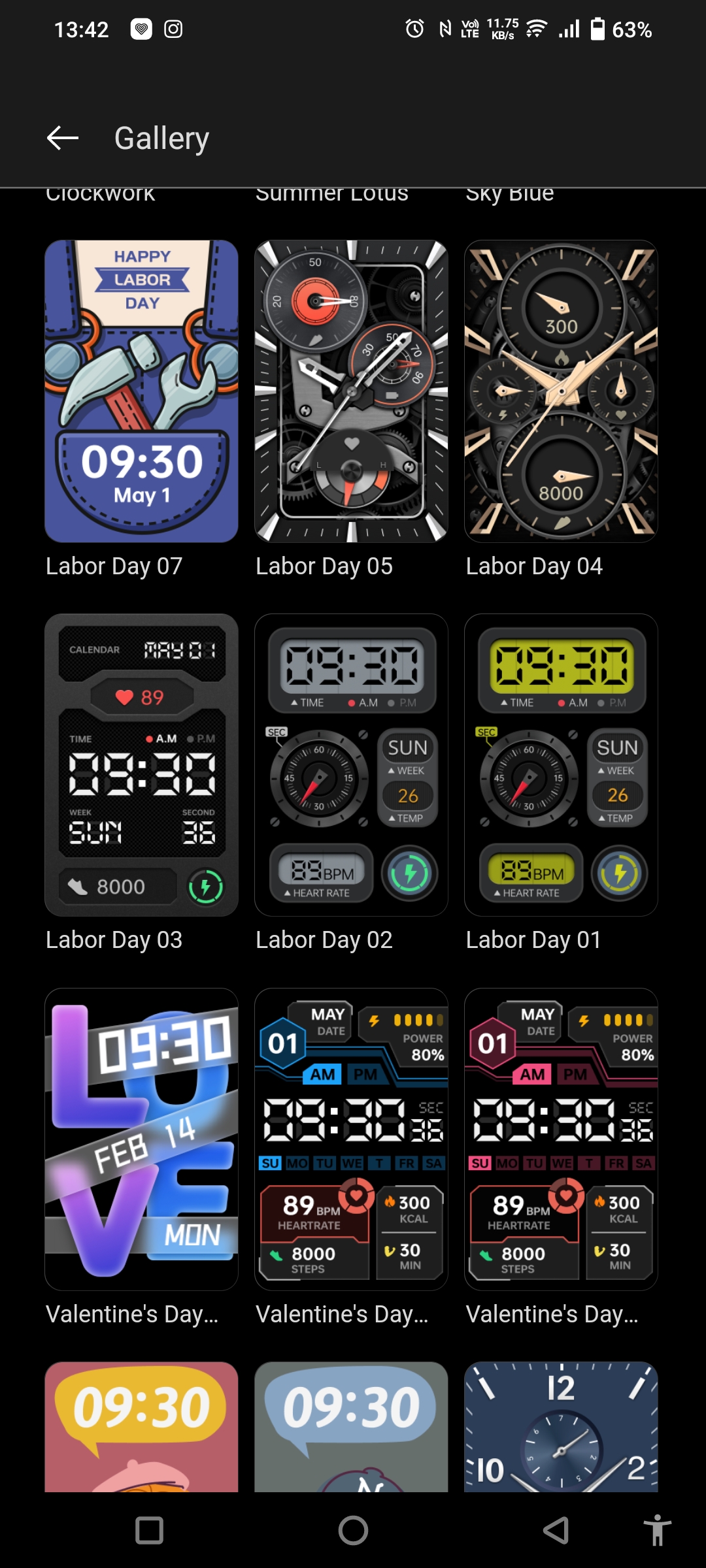Choose the pink-accented Valentine's Day digital face

tap(561, 1139)
